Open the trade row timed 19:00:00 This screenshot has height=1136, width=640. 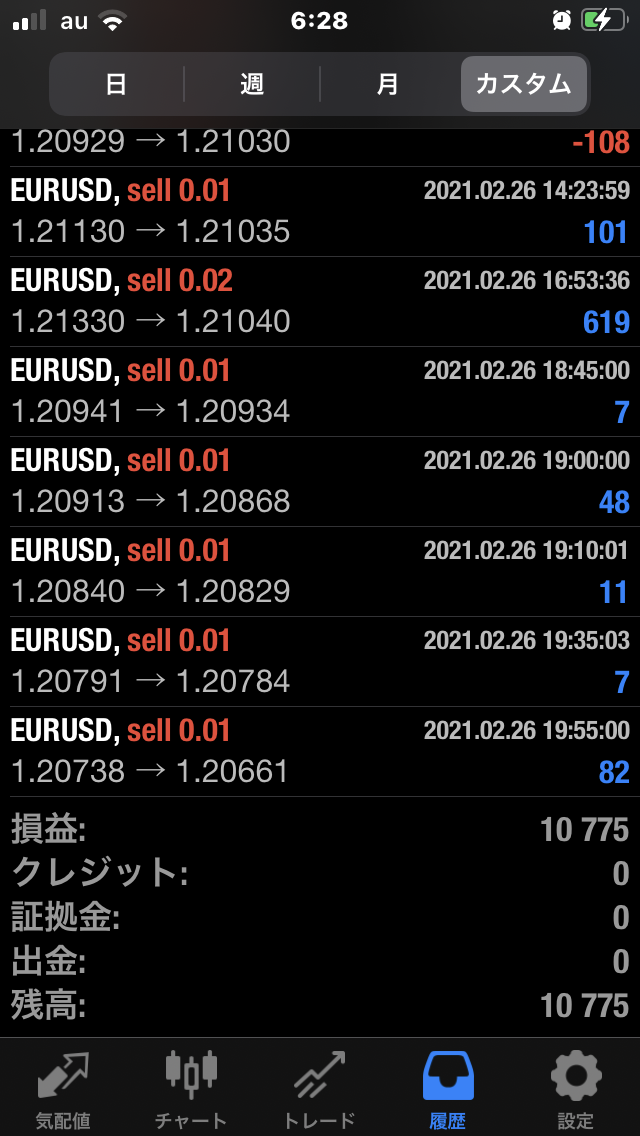click(x=320, y=482)
